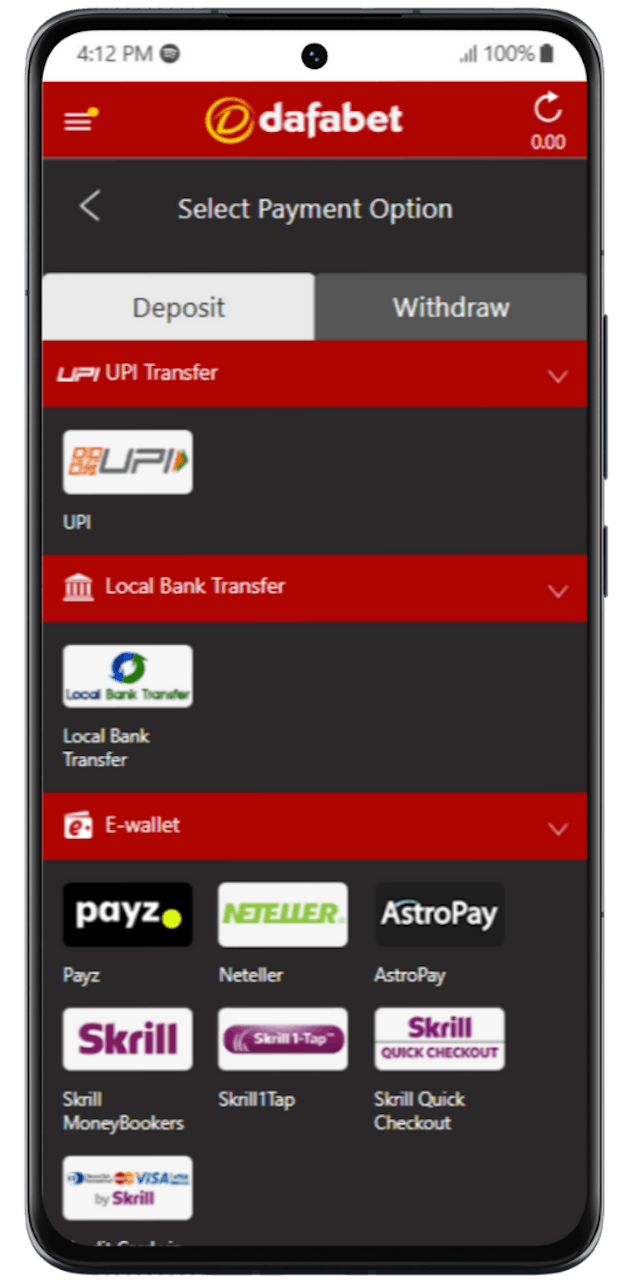The width and height of the screenshot is (633, 1283).
Task: Go back from Select Payment Option
Action: coord(90,208)
